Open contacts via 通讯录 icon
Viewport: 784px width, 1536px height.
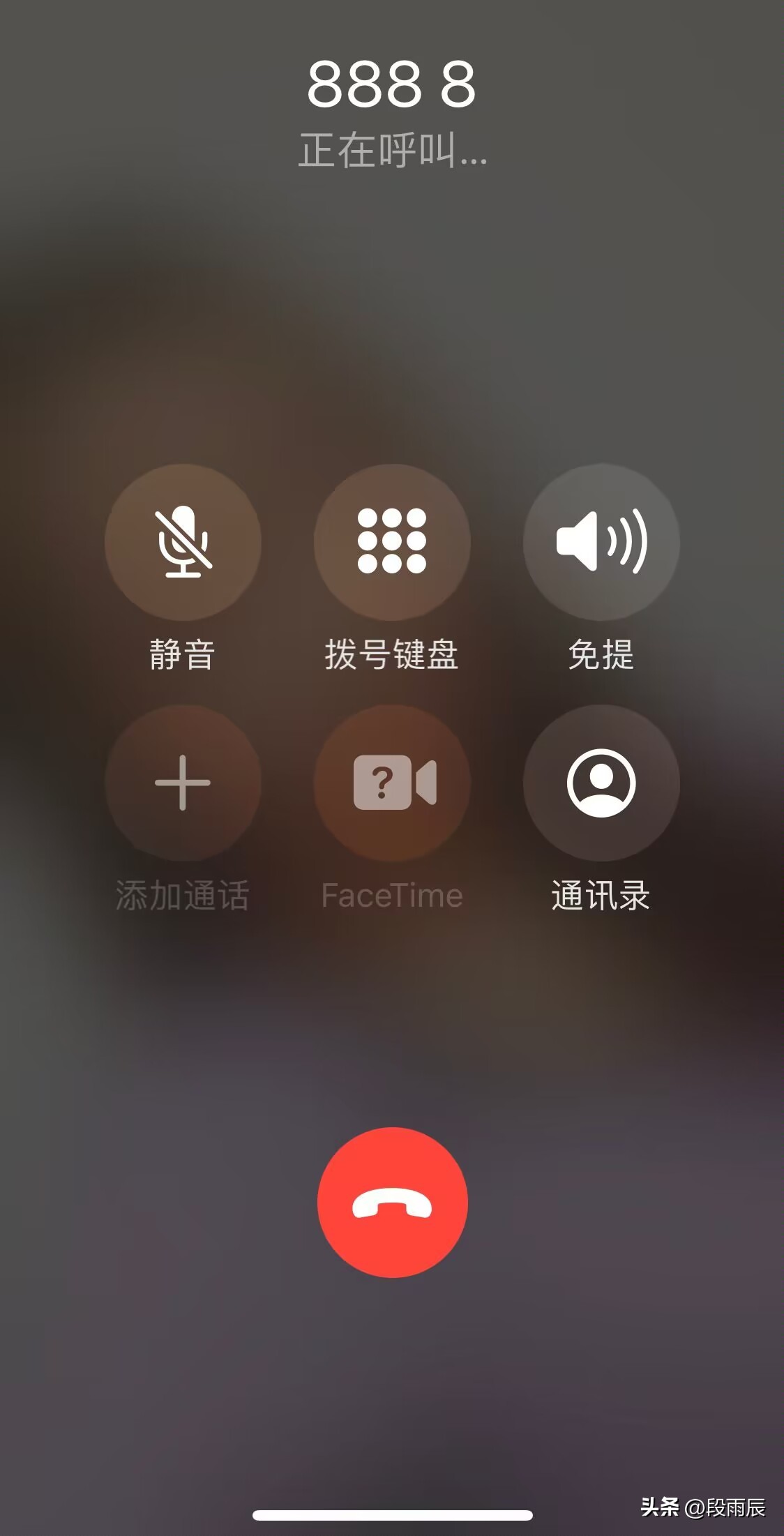[x=601, y=784]
